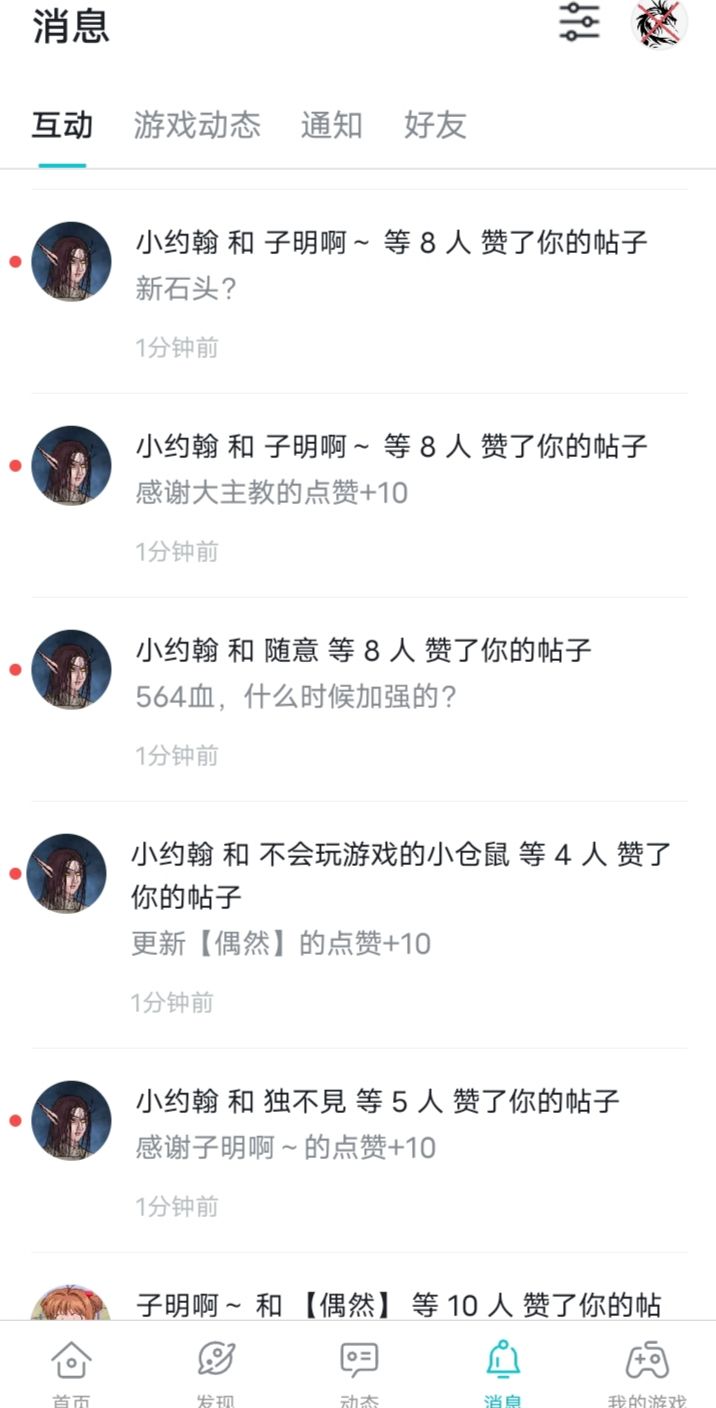Open notification about 更新【偶然】的点赞+10
Viewport: 716px width, 1408px height.
359,925
